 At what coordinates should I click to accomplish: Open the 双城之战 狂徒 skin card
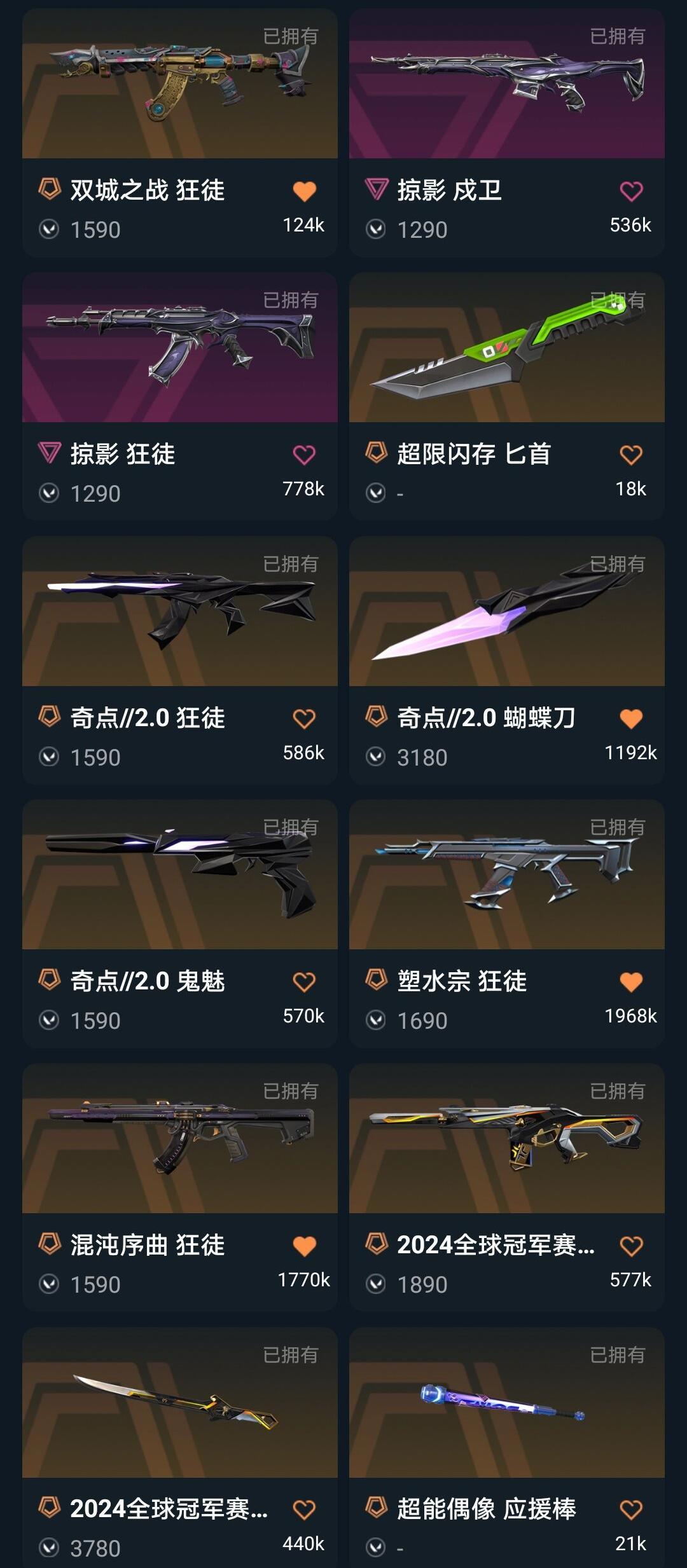(179, 89)
